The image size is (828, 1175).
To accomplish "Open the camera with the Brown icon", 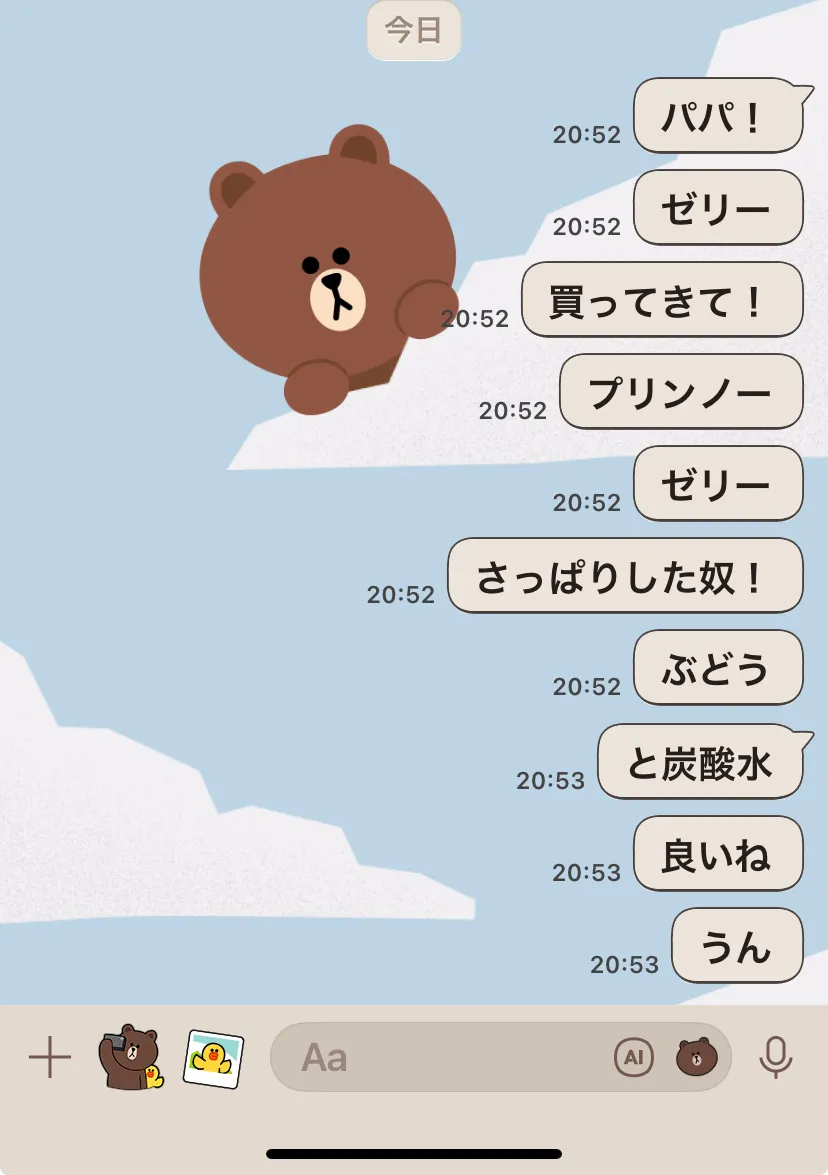I will tap(130, 1057).
